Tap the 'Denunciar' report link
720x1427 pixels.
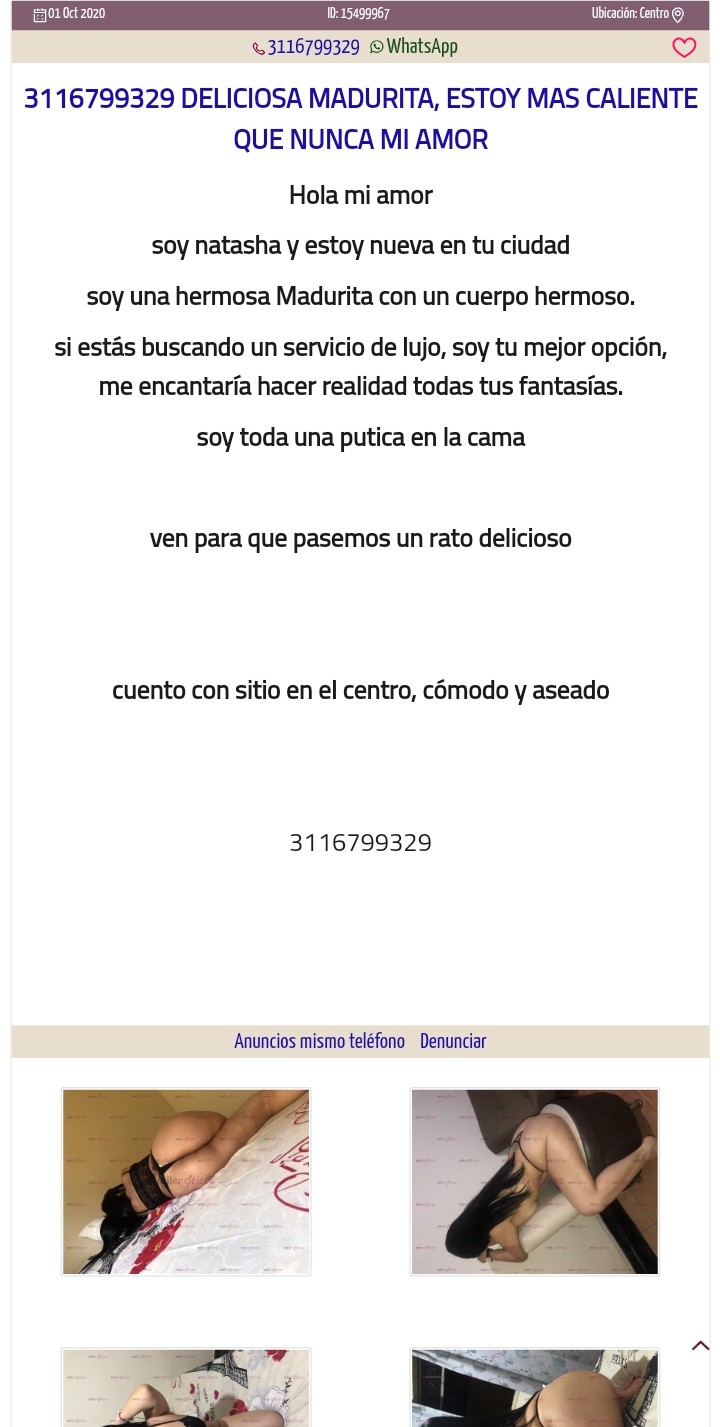(453, 1041)
